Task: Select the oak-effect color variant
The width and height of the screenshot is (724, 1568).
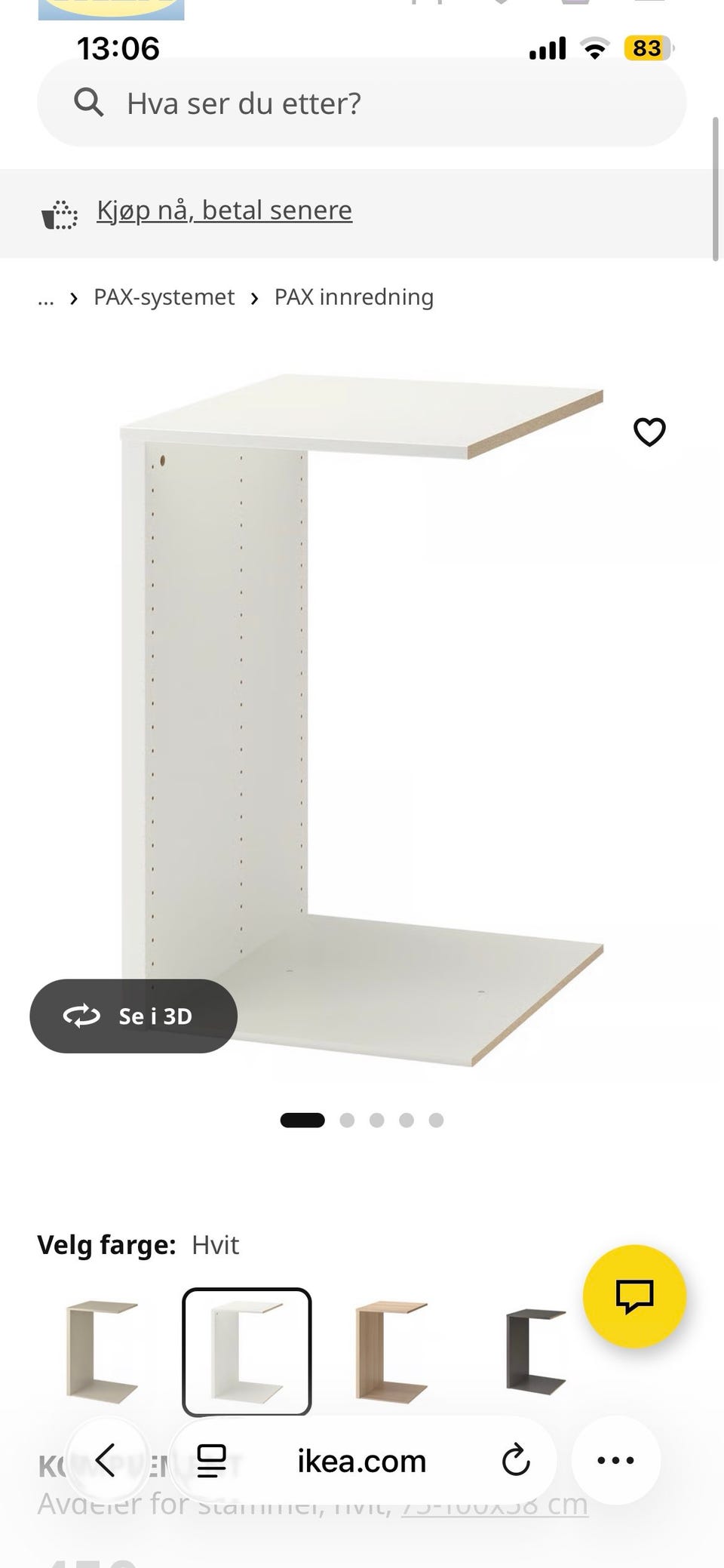Action: pyautogui.click(x=391, y=1351)
